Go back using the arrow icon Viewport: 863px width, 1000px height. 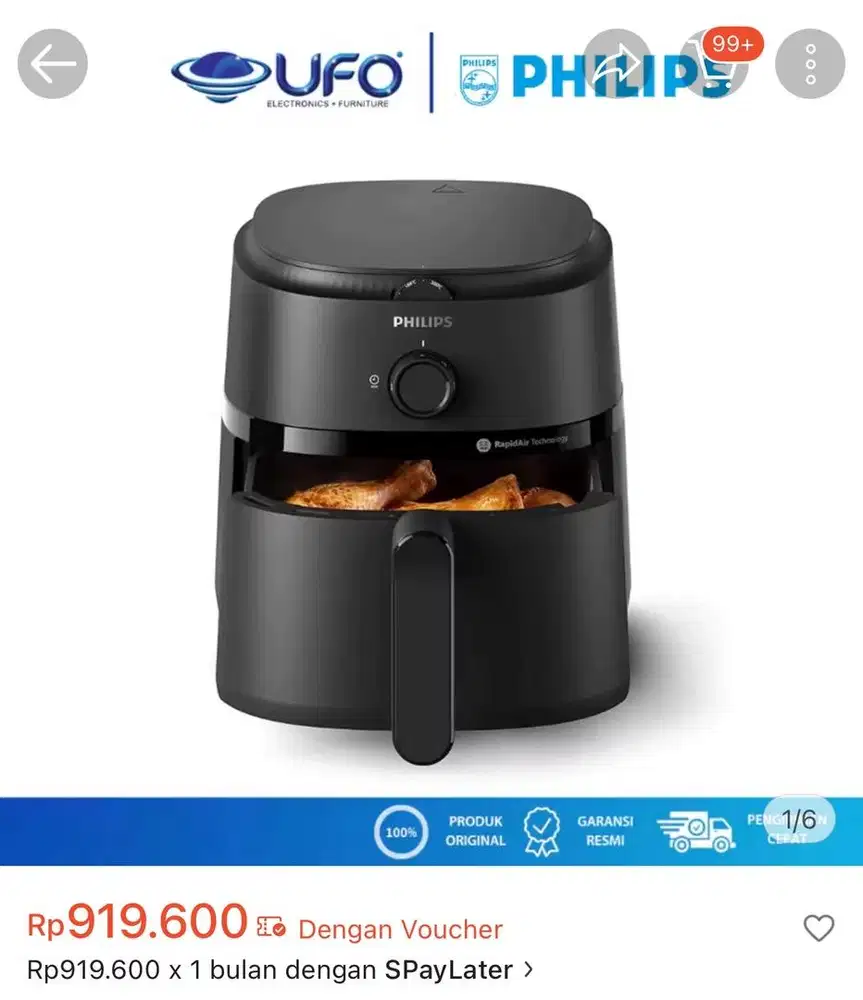[52, 65]
